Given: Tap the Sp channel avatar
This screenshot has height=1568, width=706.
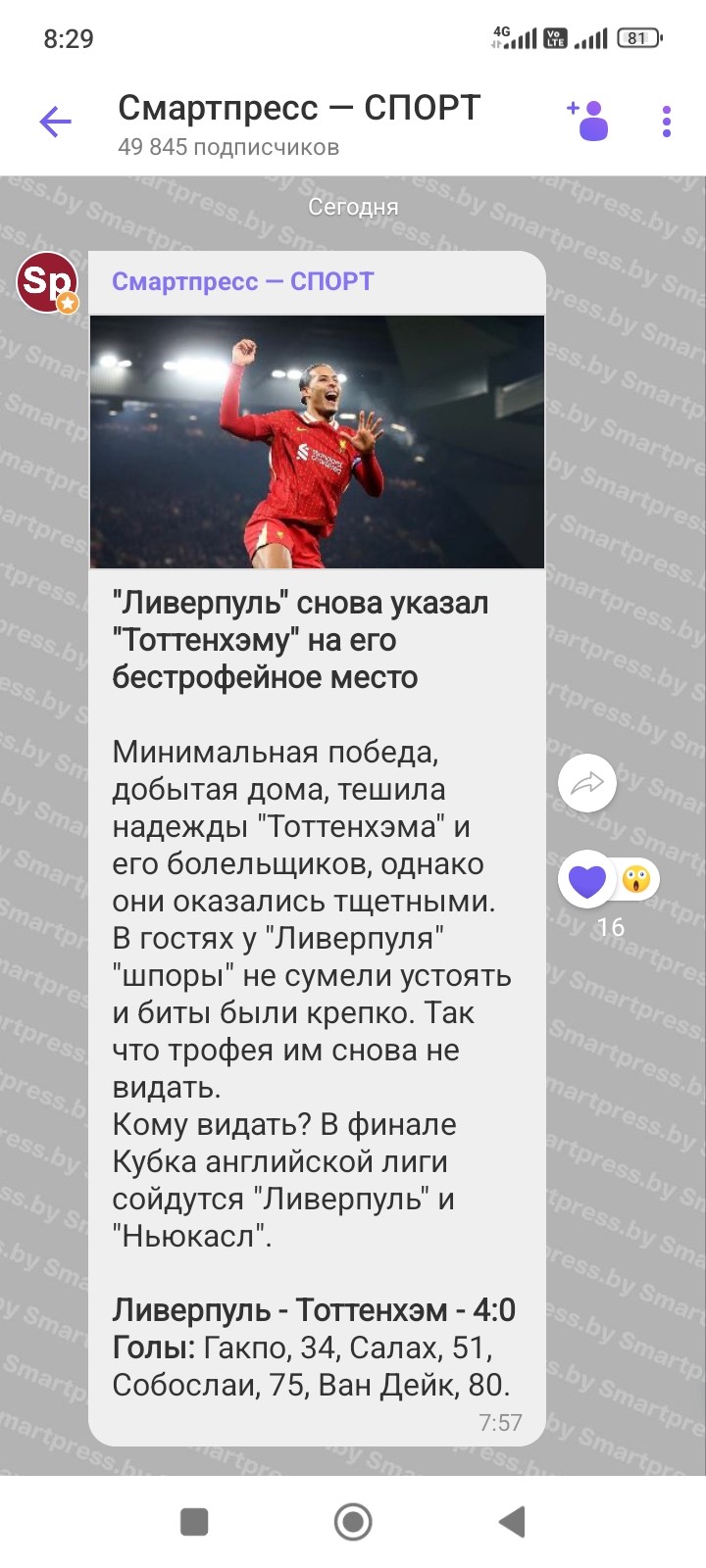Looking at the screenshot, I should point(46,282).
